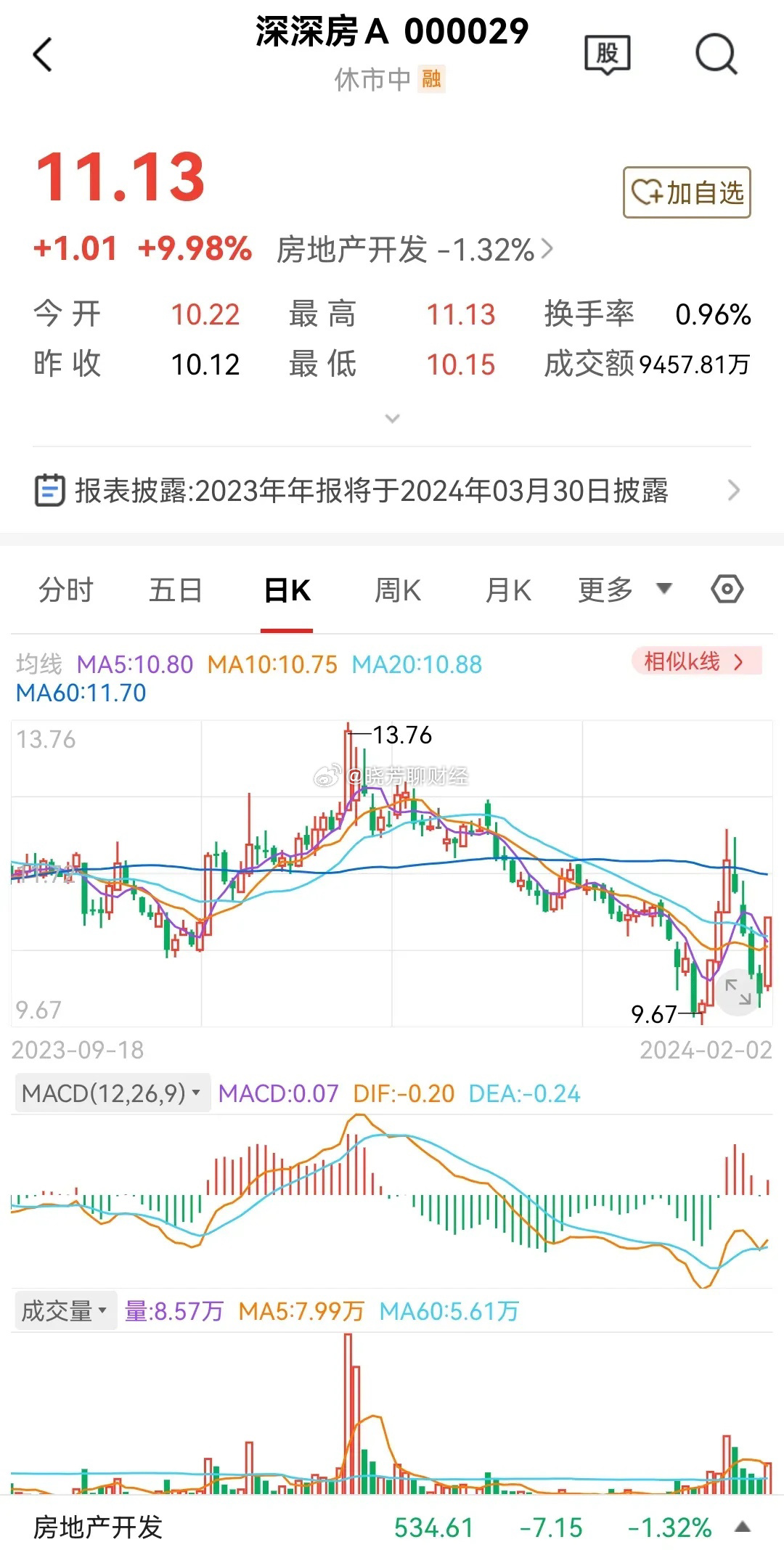Select the 日K tab
The width and height of the screenshot is (784, 1550).
(287, 590)
